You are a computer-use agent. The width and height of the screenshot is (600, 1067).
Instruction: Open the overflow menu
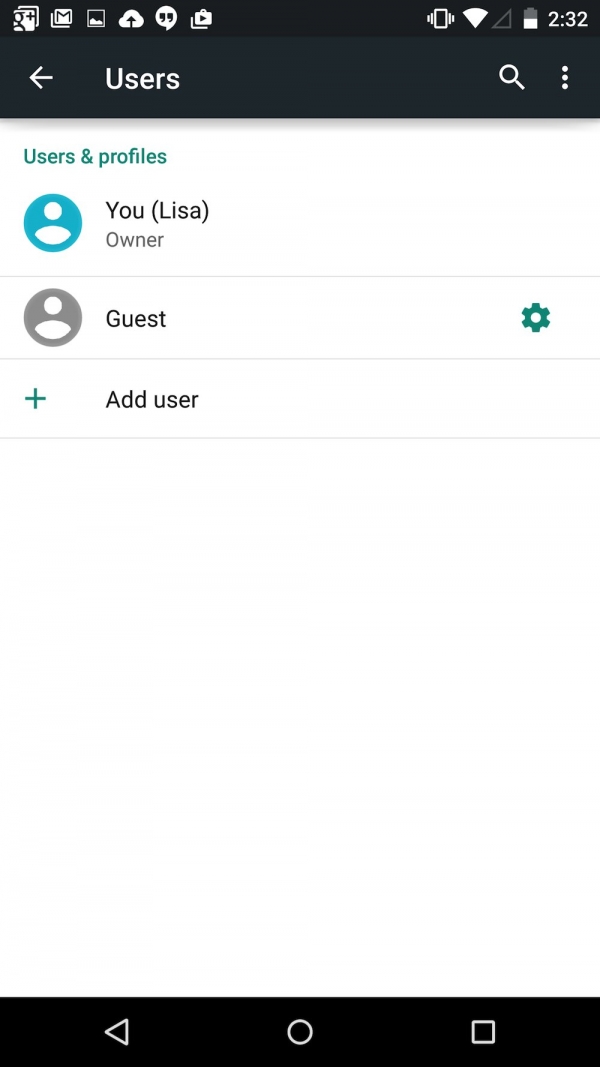[x=565, y=78]
